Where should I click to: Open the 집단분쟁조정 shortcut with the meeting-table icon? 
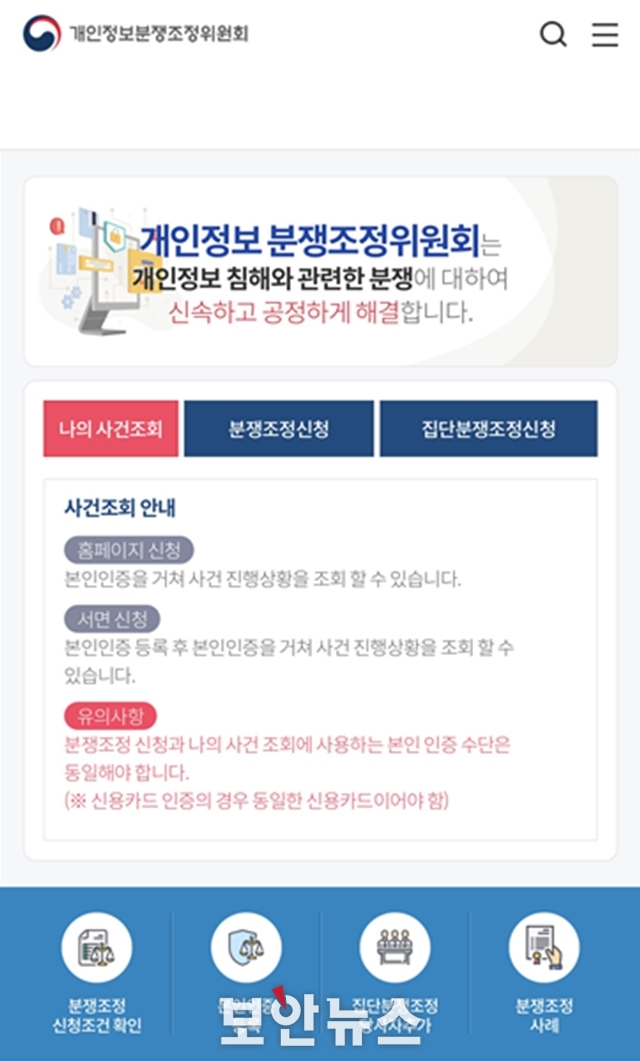click(395, 950)
